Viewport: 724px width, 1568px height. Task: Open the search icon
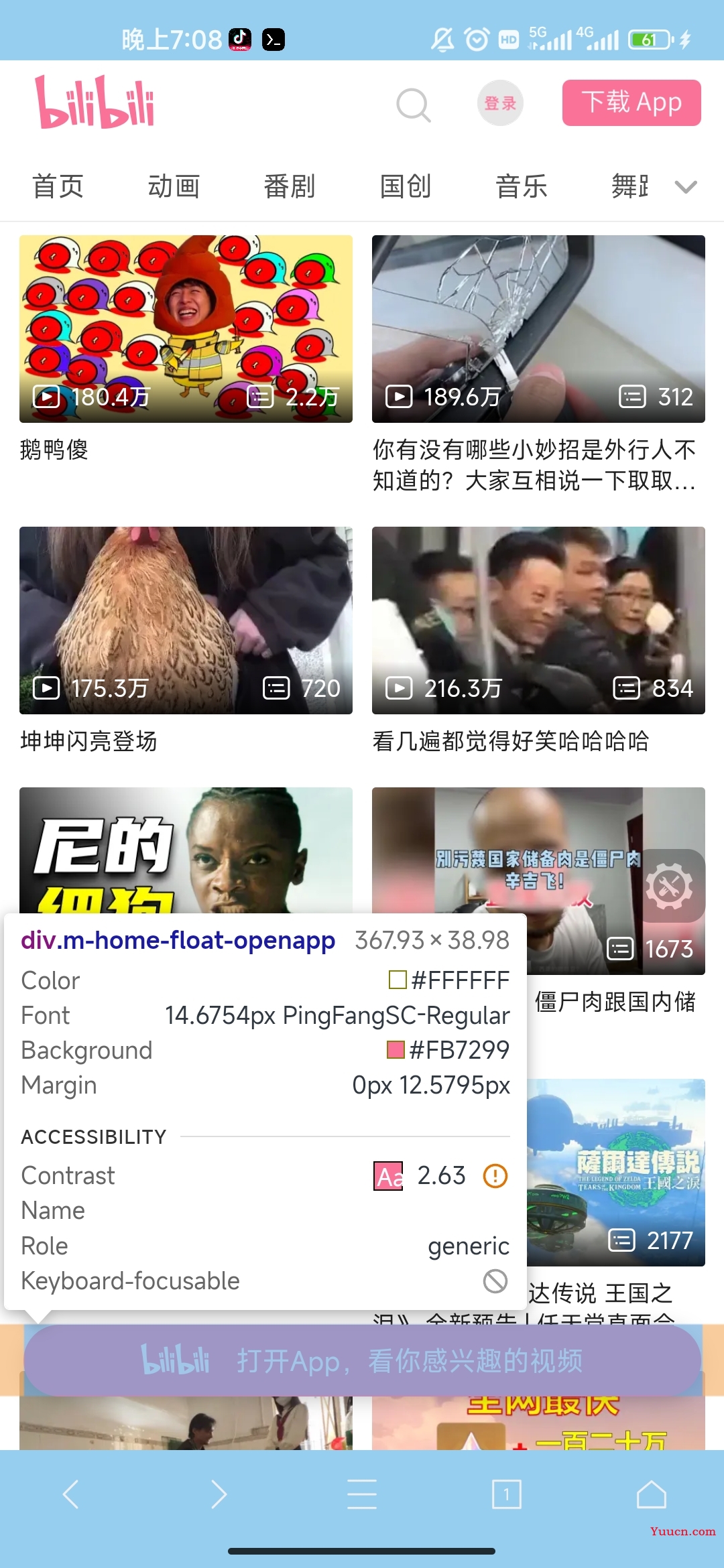(413, 105)
